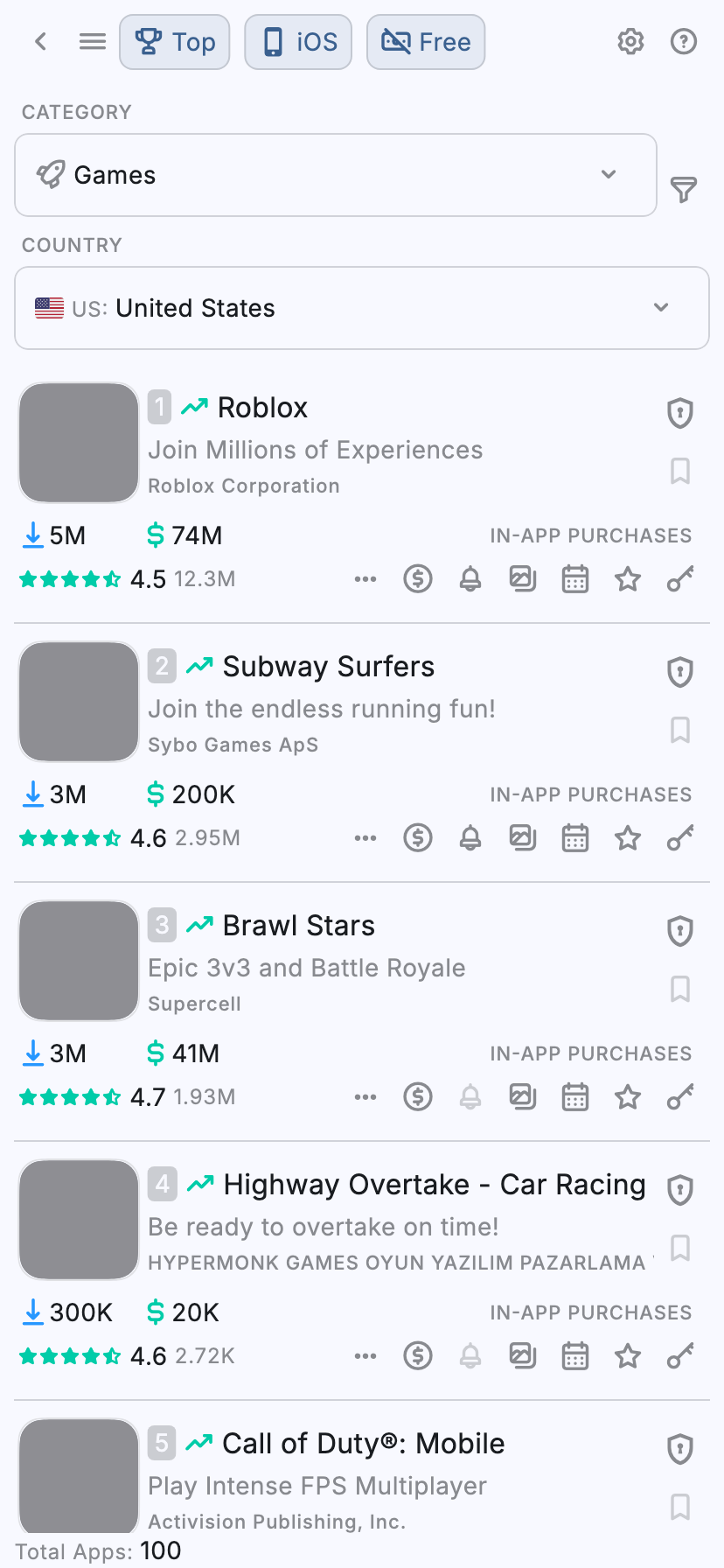Viewport: 724px width, 1568px height.
Task: Open the Games category dropdown
Action: (335, 174)
